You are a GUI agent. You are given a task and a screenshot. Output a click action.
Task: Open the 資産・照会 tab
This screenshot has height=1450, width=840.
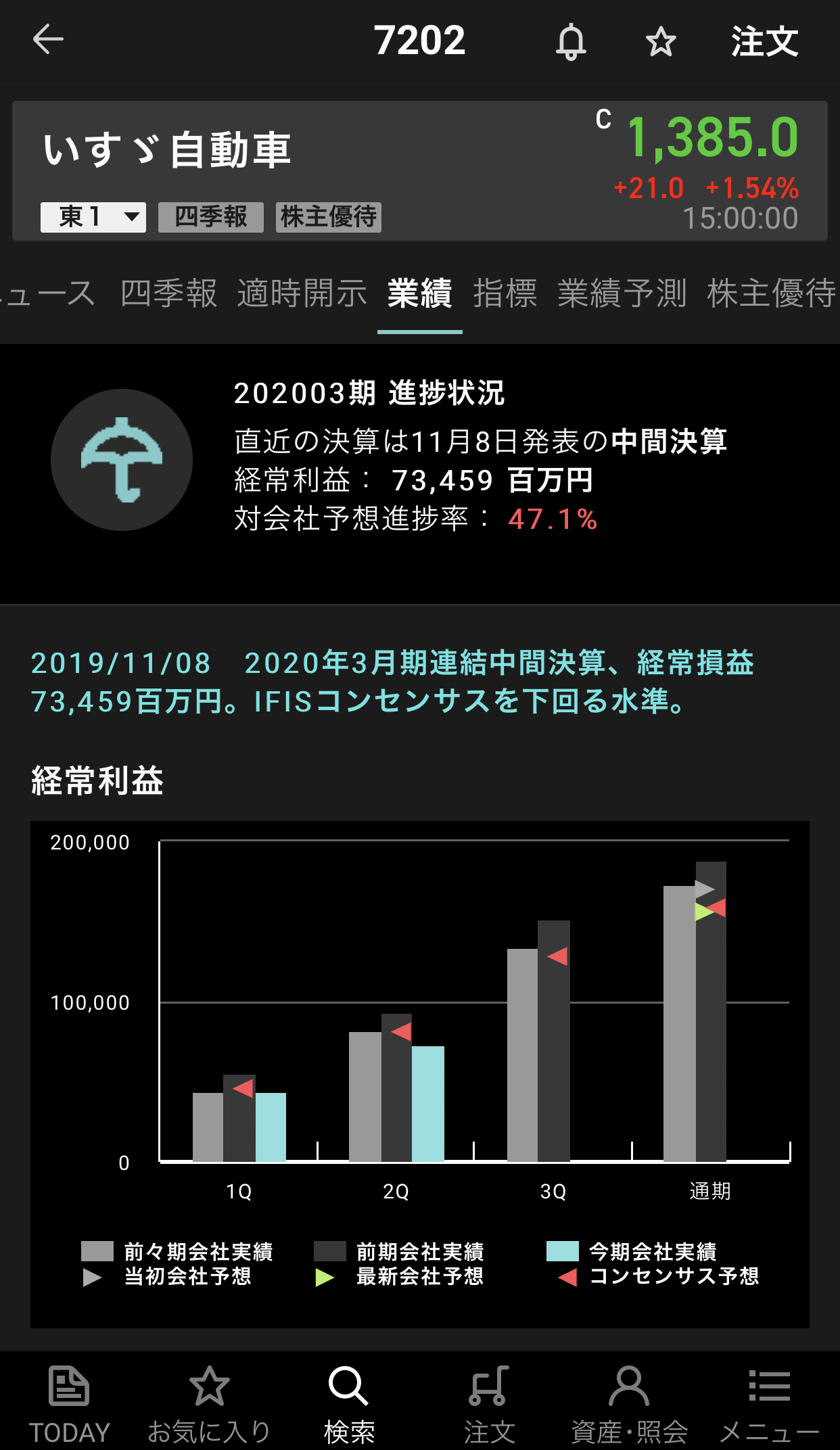coord(629,1404)
